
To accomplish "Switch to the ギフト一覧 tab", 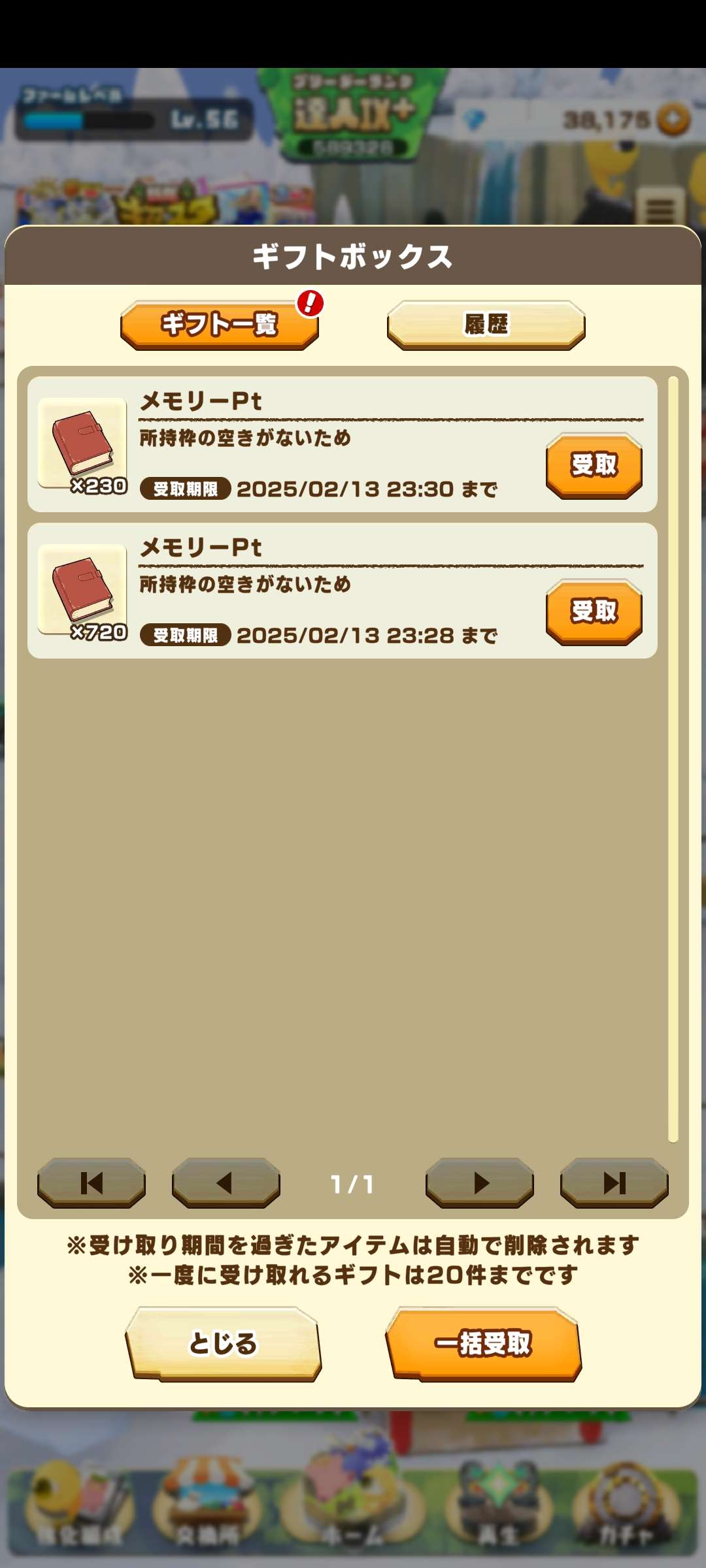I will (219, 325).
